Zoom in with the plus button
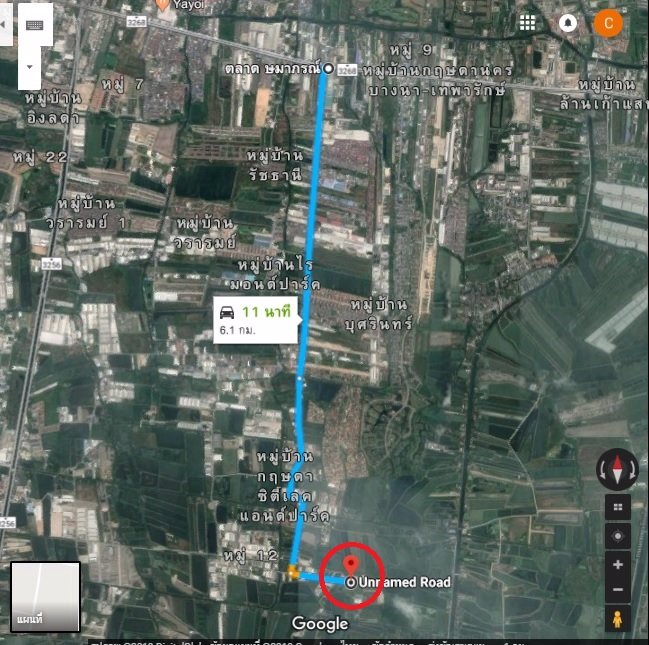The height and width of the screenshot is (645, 649). 617,565
